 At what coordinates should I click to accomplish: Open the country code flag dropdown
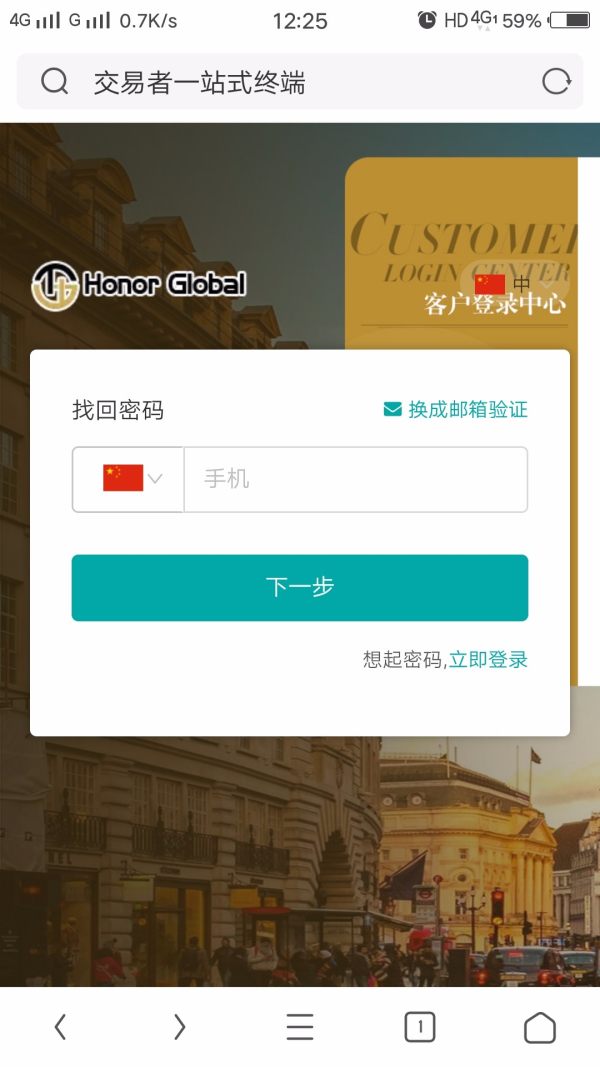pyautogui.click(x=130, y=479)
